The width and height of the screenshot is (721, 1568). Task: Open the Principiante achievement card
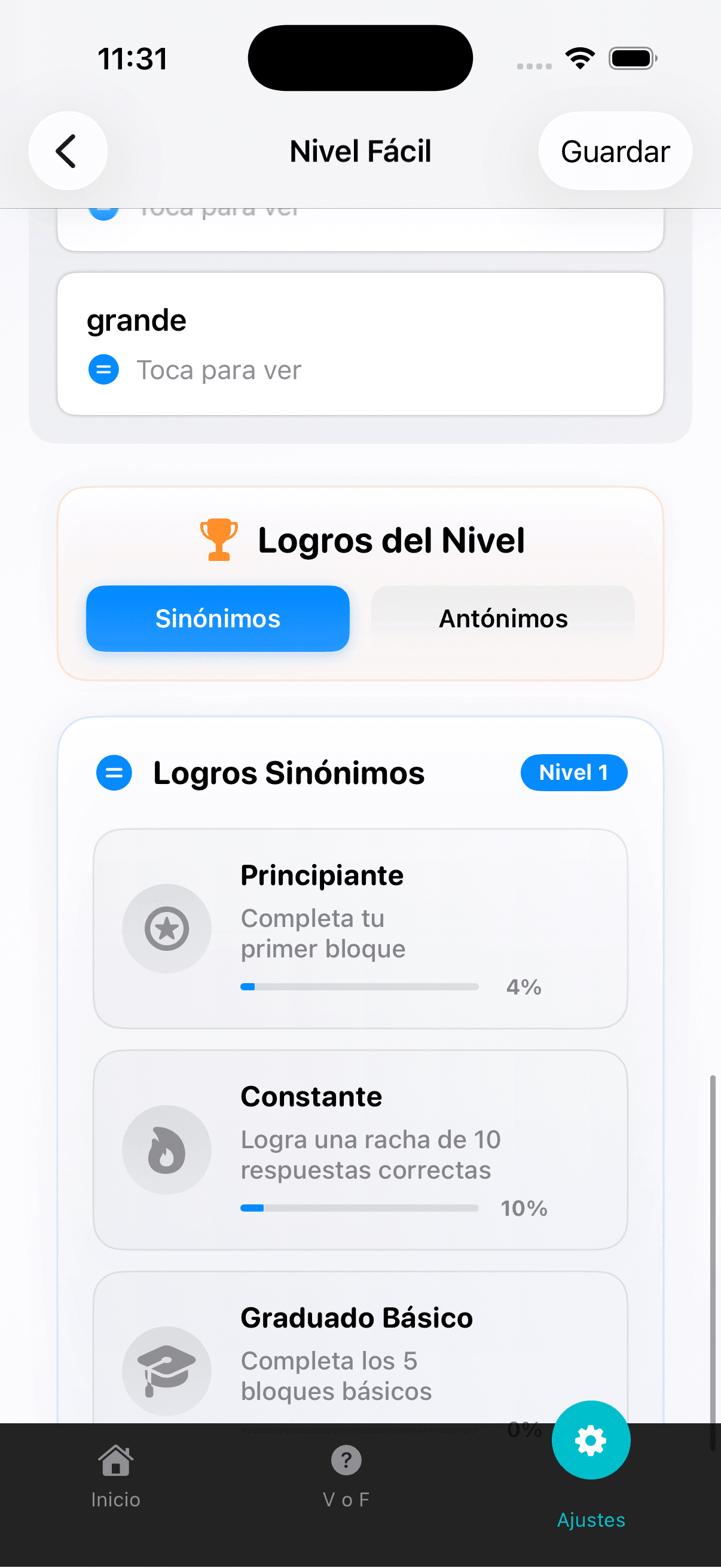pos(359,928)
